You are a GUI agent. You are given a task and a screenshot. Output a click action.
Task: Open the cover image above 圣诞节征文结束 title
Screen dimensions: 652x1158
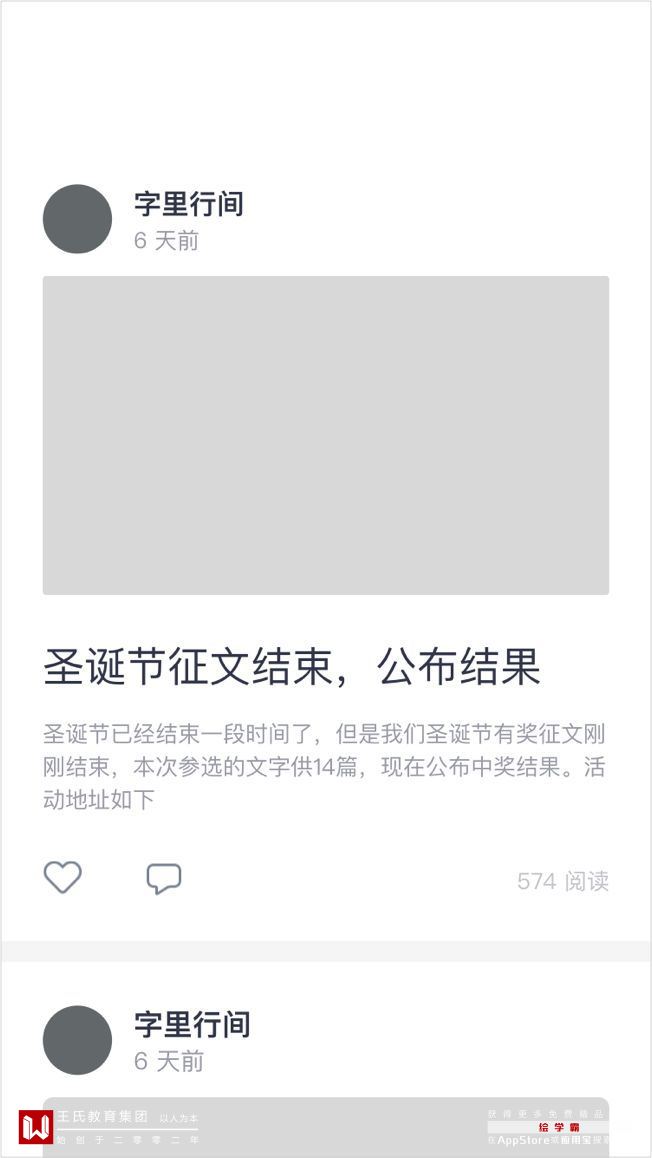[325, 435]
